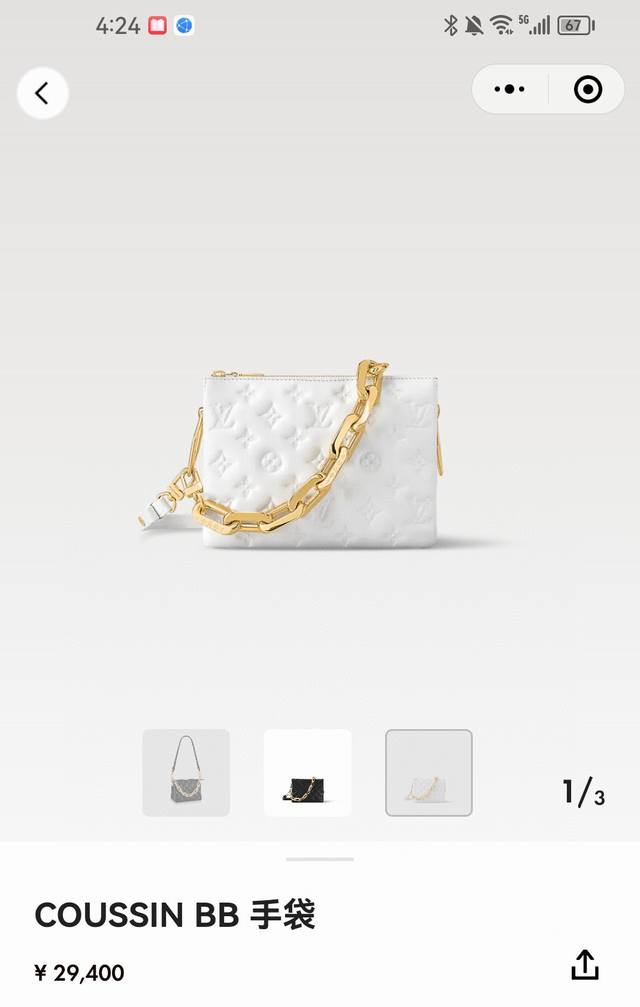The image size is (640, 1007).
Task: Open the mini program more options menu
Action: pyautogui.click(x=510, y=90)
